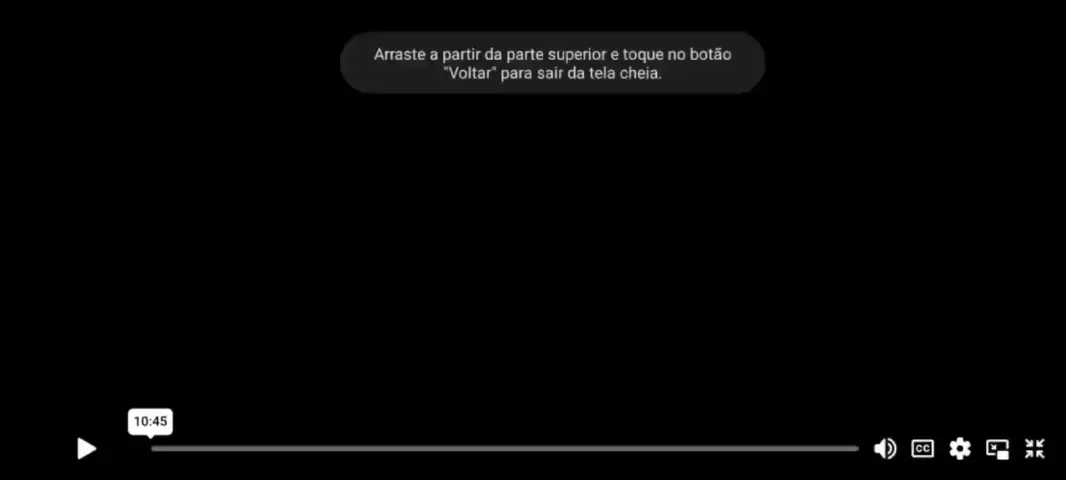This screenshot has width=1066, height=480.
Task: Exit full screen mode
Action: [x=1035, y=449]
